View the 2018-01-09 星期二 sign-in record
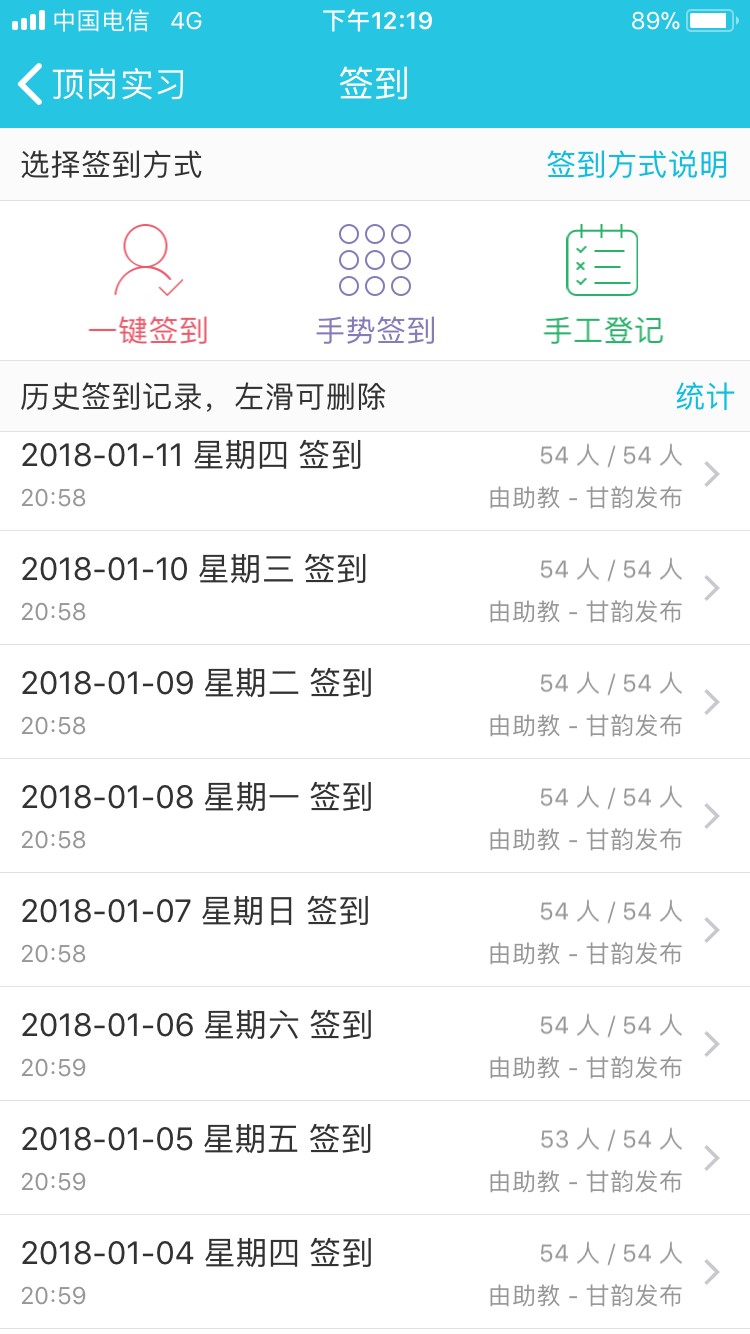This screenshot has width=750, height=1334. click(375, 702)
